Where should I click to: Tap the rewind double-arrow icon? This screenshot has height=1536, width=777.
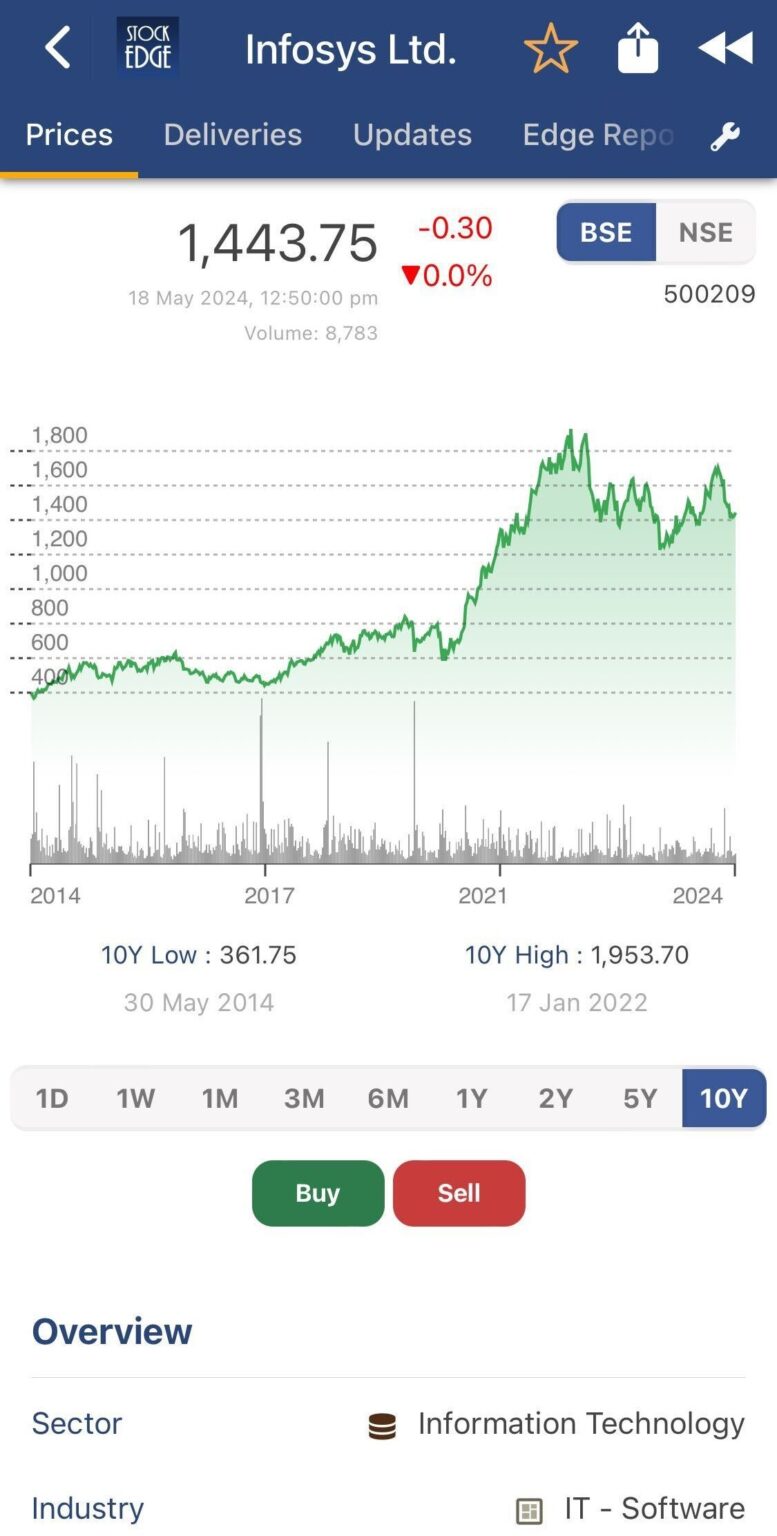(725, 48)
